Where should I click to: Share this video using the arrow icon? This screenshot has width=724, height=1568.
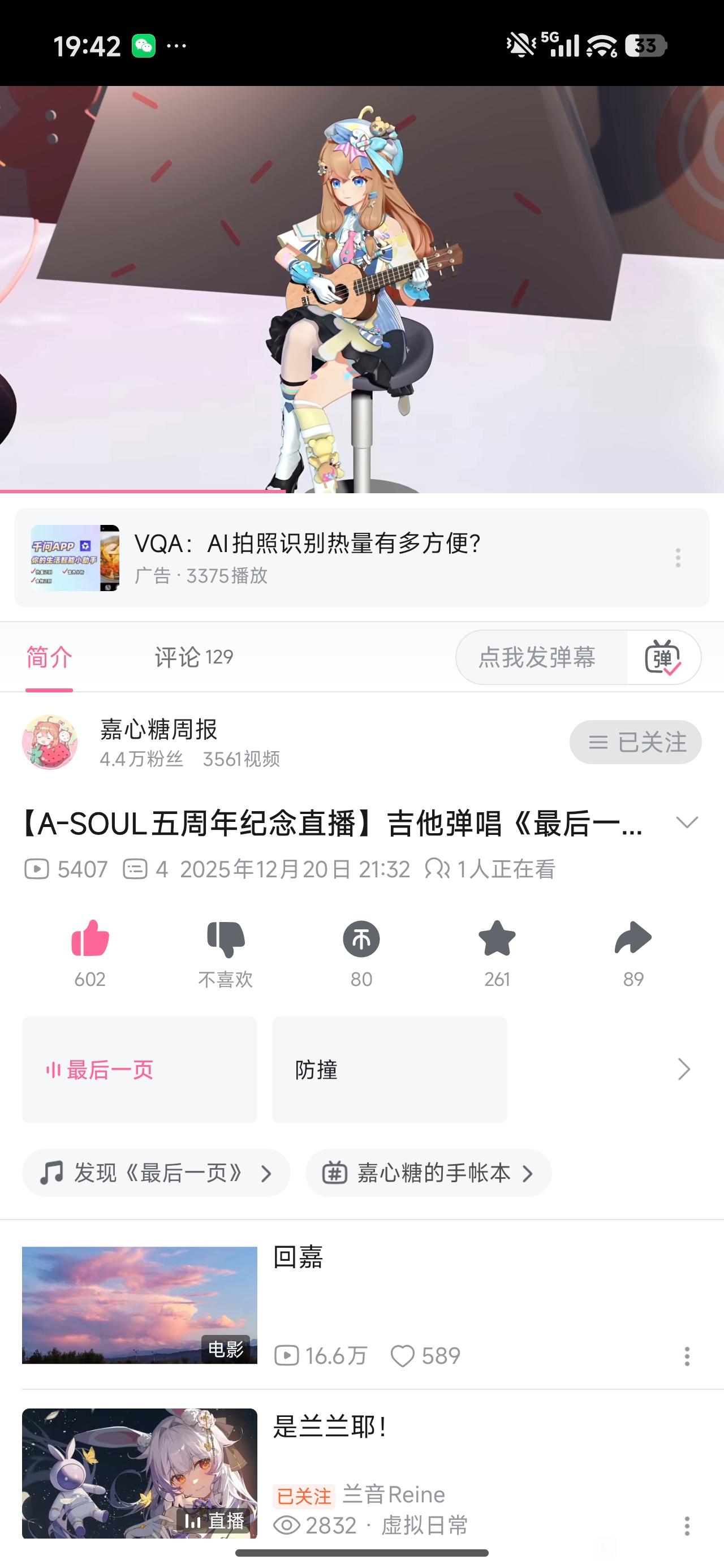(633, 939)
